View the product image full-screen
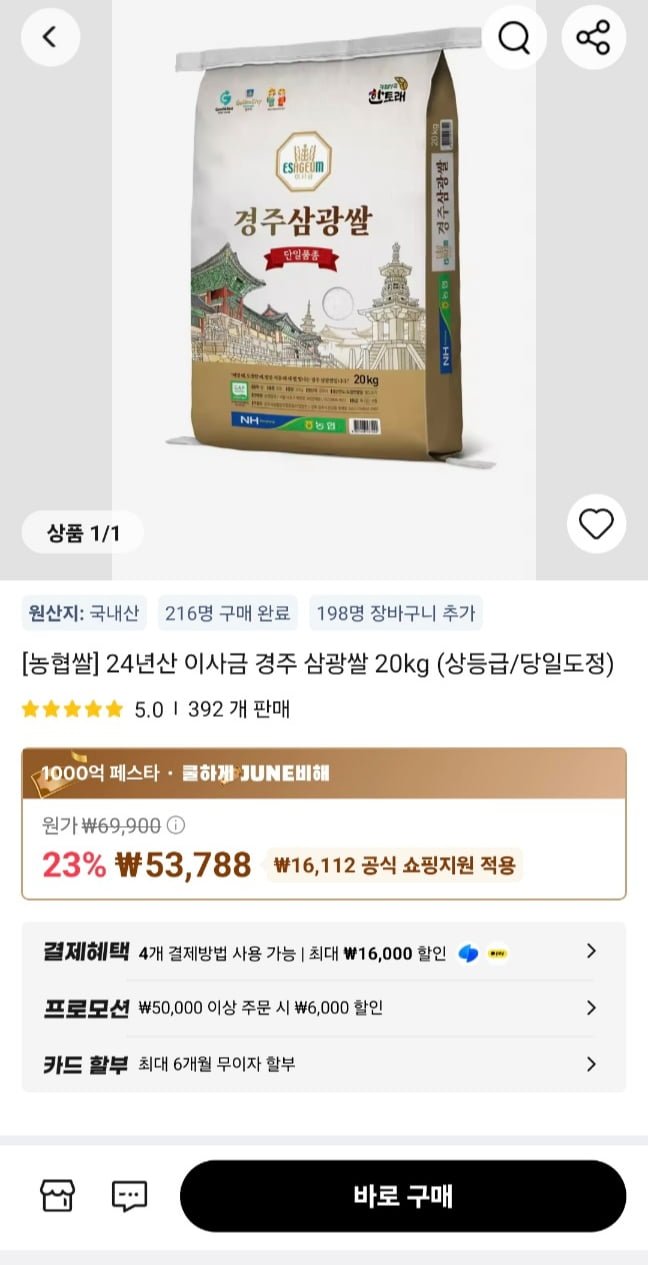 pos(323,260)
